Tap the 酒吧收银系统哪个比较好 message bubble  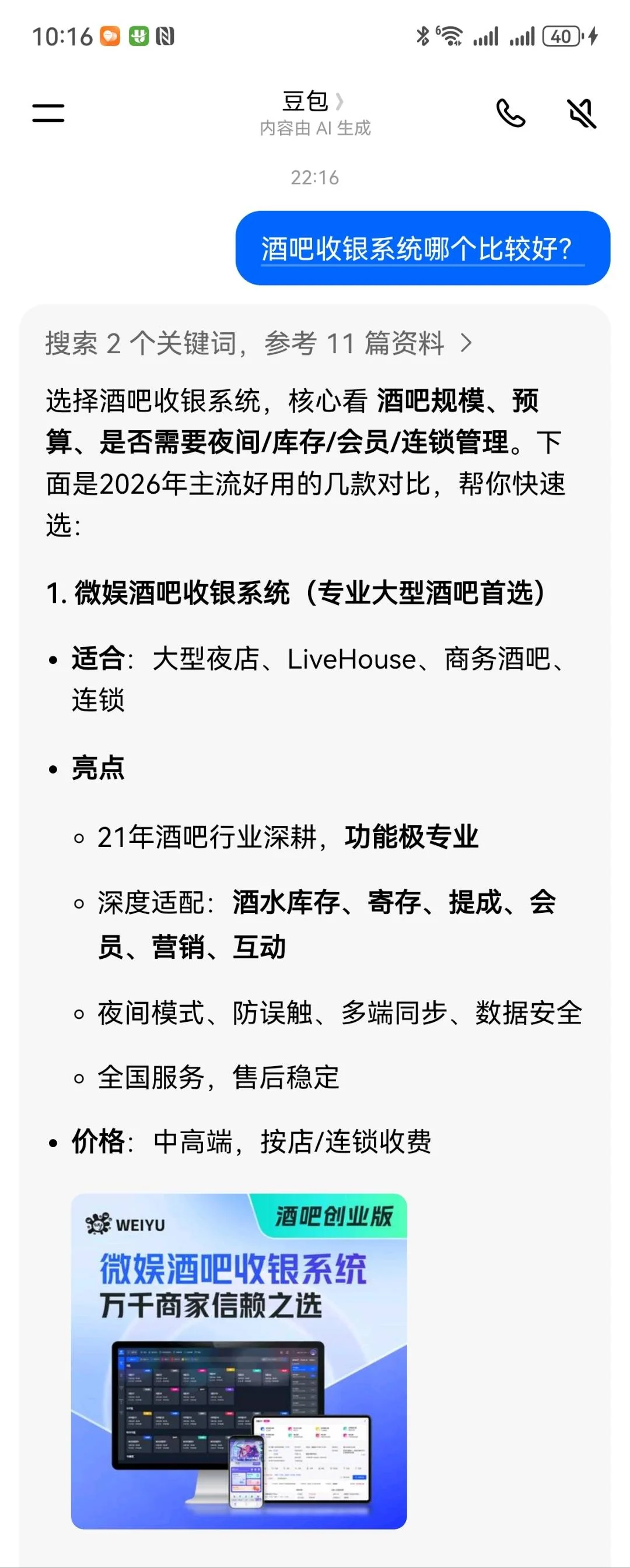[423, 248]
